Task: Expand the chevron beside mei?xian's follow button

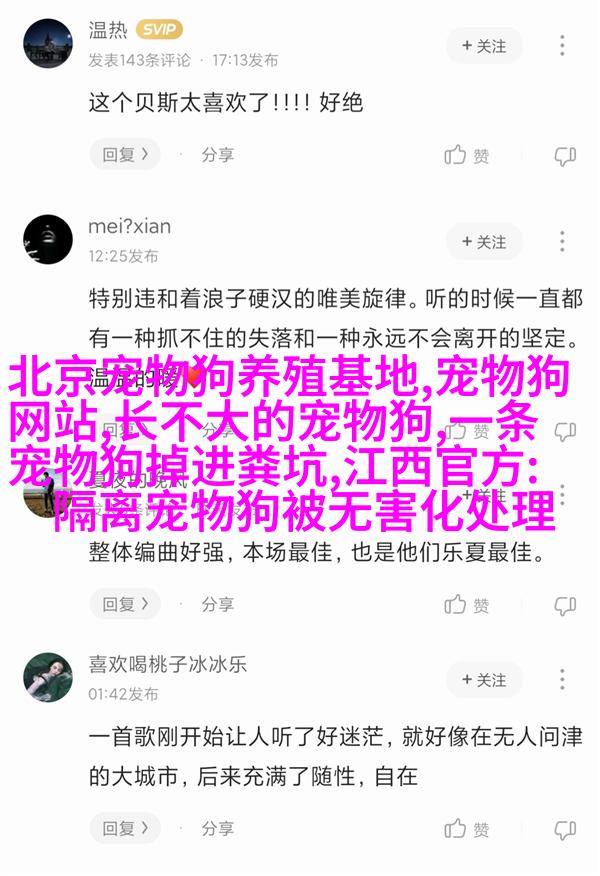Action: (563, 242)
